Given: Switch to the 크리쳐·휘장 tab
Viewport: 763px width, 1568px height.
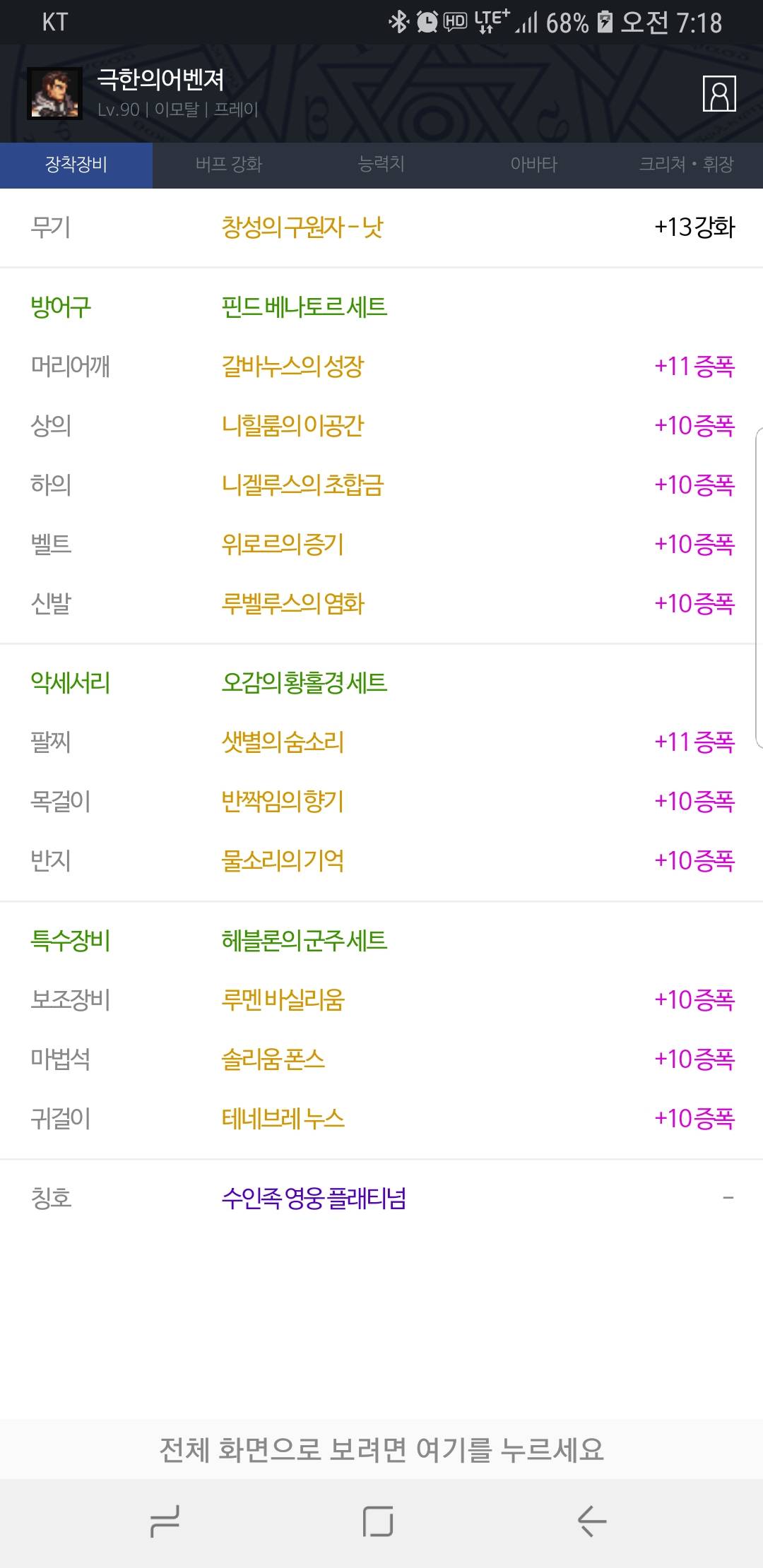Looking at the screenshot, I should [x=687, y=165].
